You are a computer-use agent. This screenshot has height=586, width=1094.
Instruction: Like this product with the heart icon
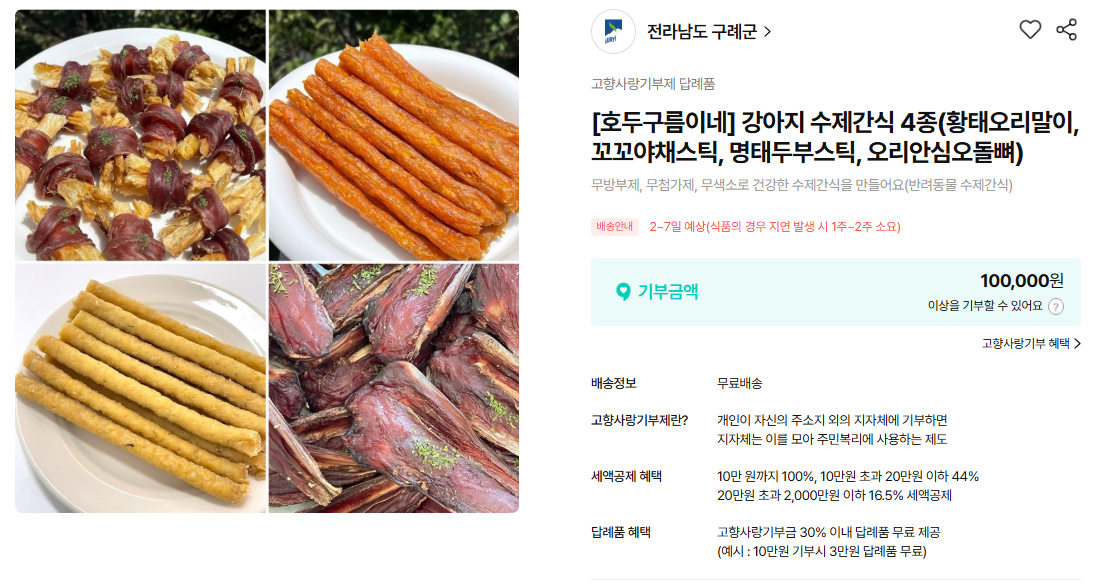(x=1030, y=30)
